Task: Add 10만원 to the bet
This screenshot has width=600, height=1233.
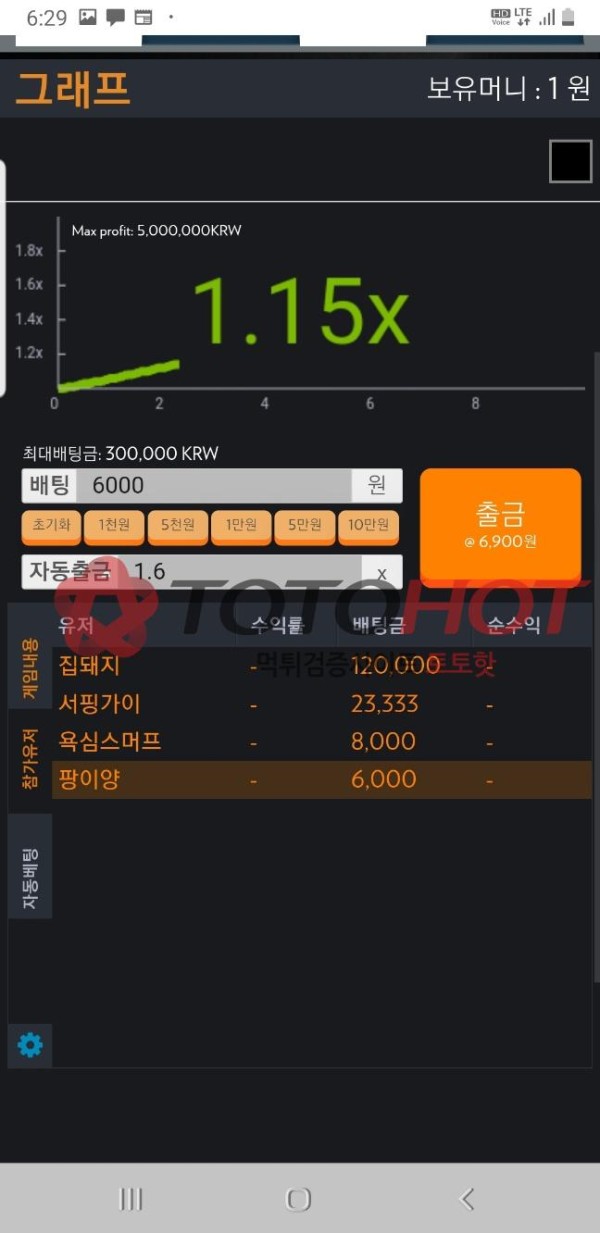Action: point(369,526)
